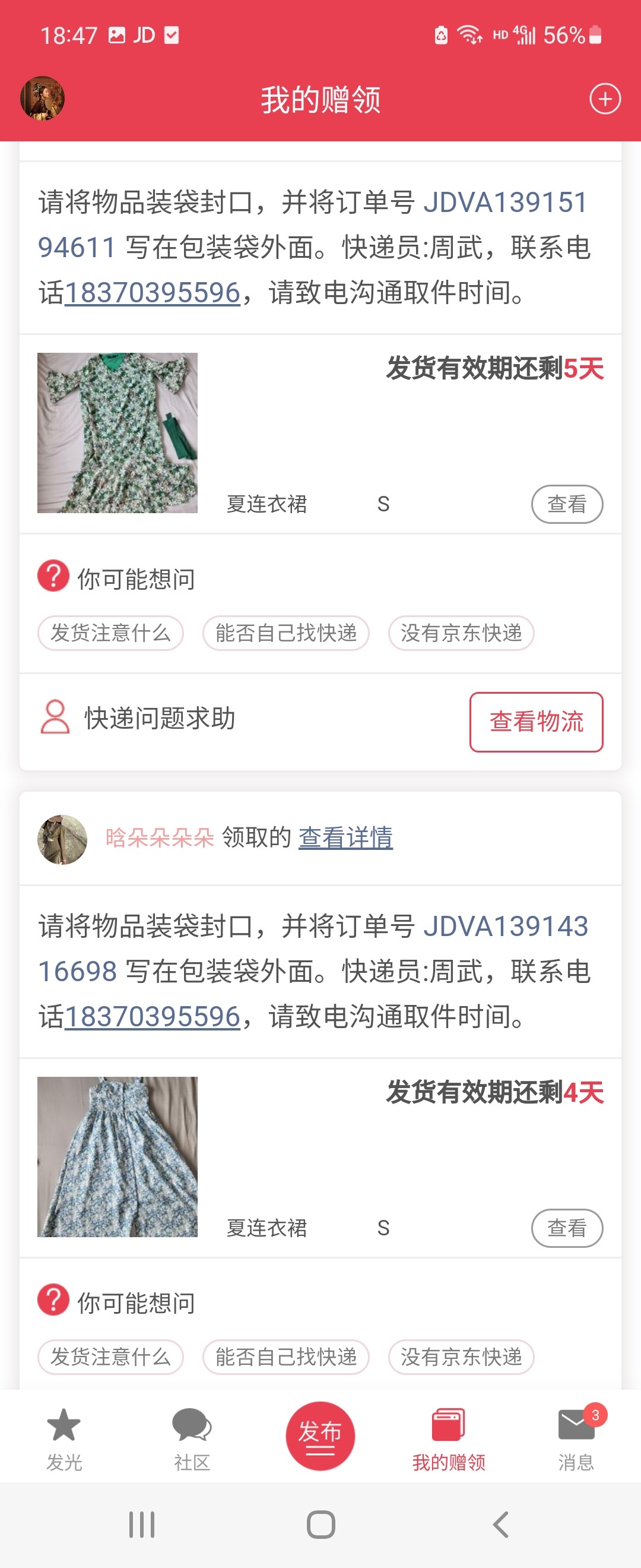The width and height of the screenshot is (641, 1568).
Task: Return to the system home screen
Action: point(320,1525)
